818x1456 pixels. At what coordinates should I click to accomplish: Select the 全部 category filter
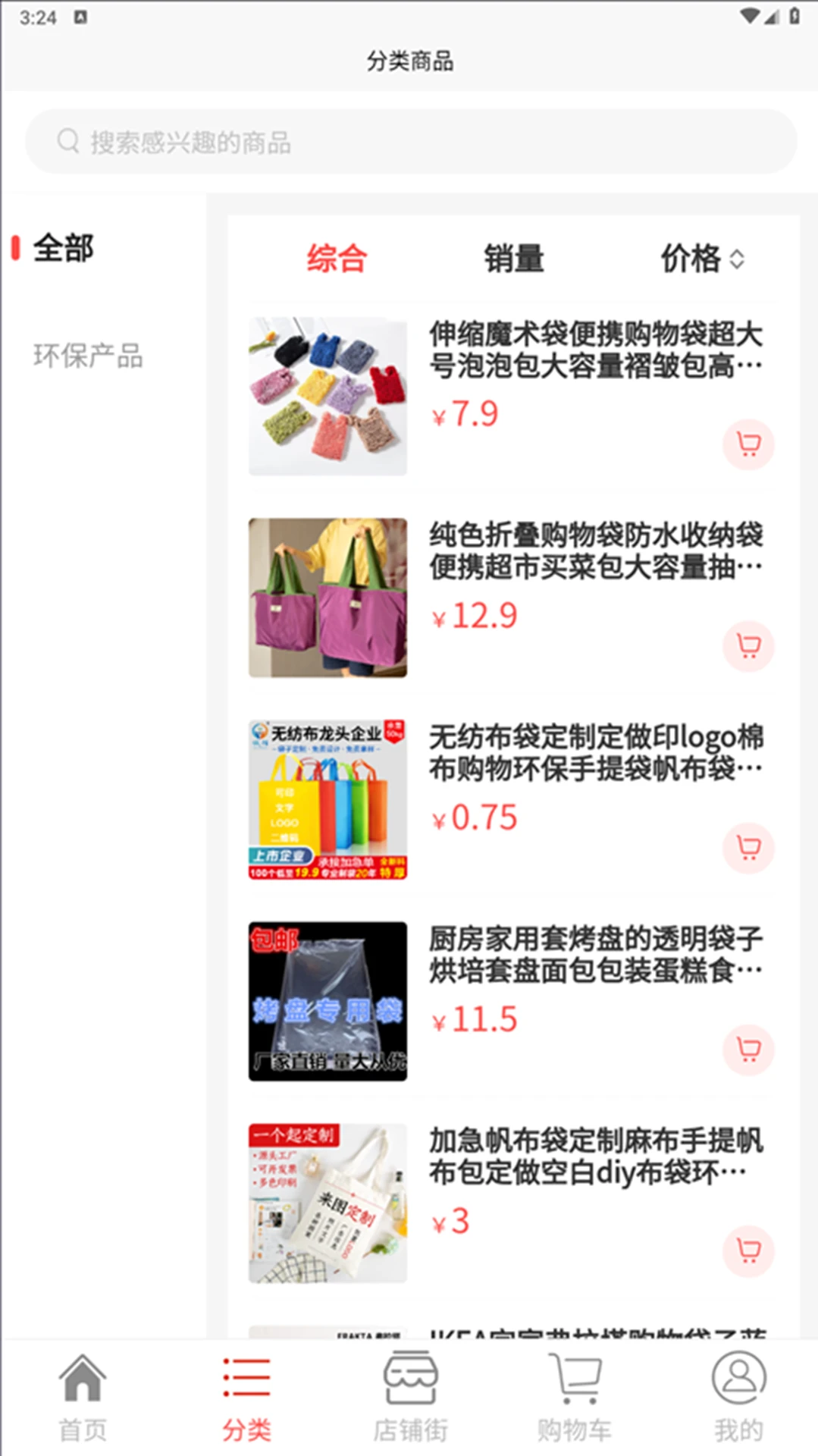[x=64, y=249]
